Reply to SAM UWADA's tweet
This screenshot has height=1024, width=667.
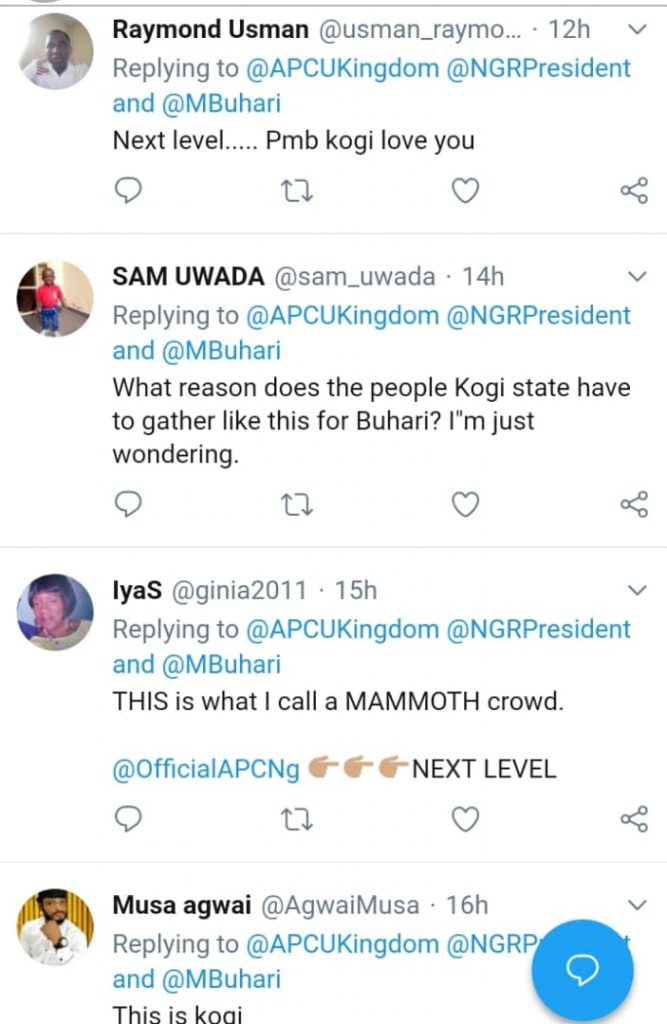[128, 505]
